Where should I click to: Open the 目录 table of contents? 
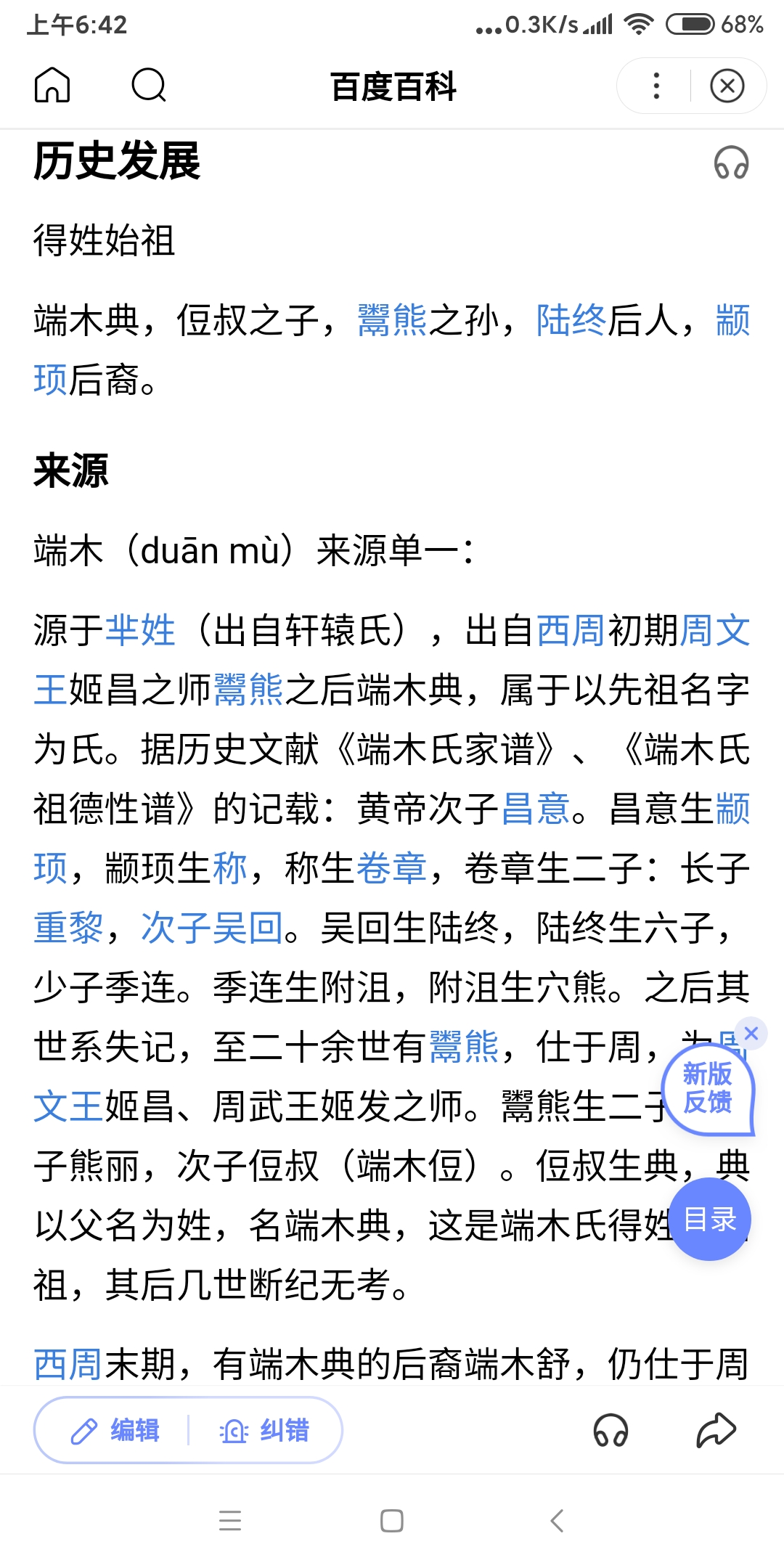pyautogui.click(x=710, y=1219)
